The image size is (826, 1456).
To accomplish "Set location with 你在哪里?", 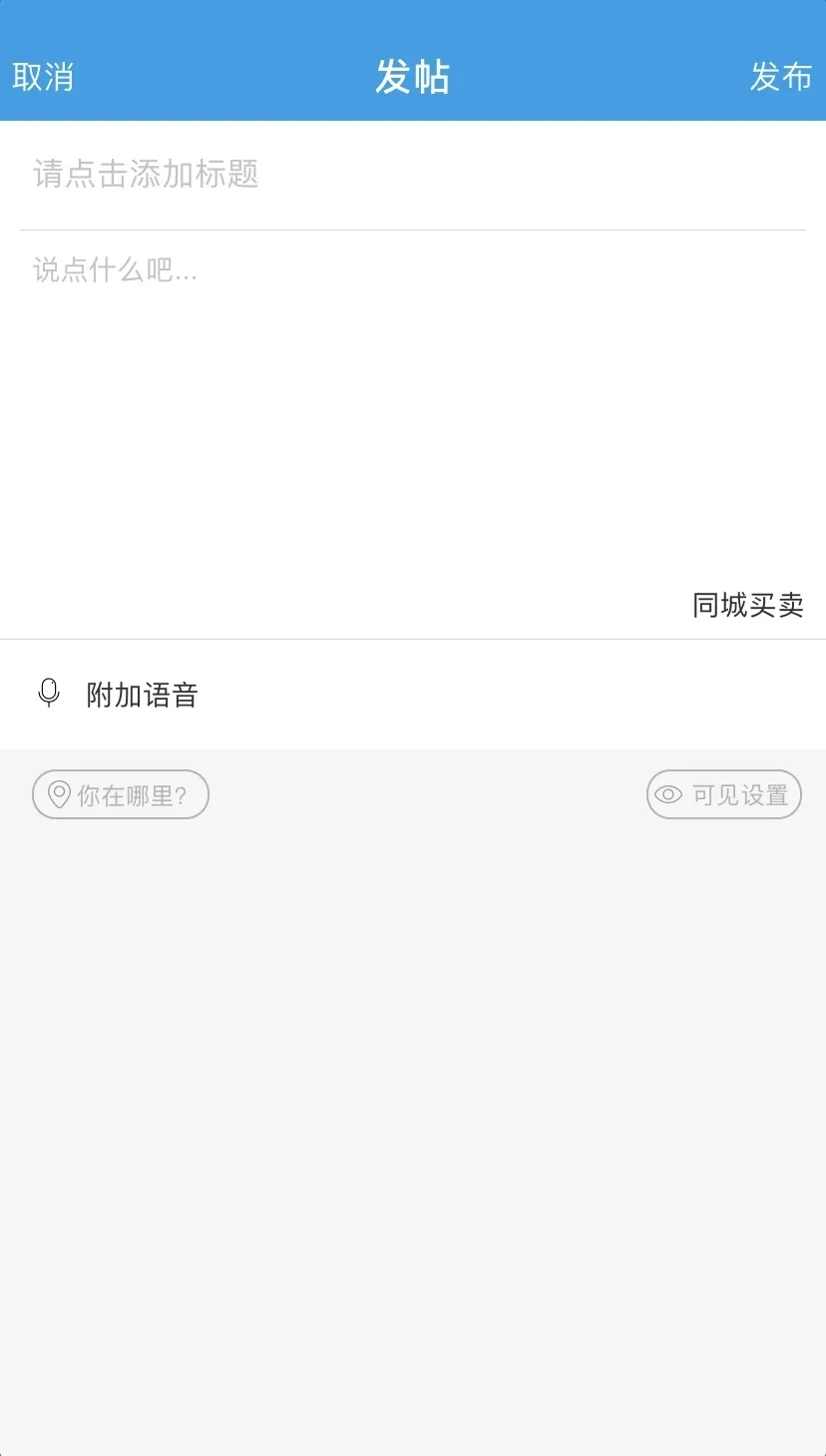I will coord(121,794).
